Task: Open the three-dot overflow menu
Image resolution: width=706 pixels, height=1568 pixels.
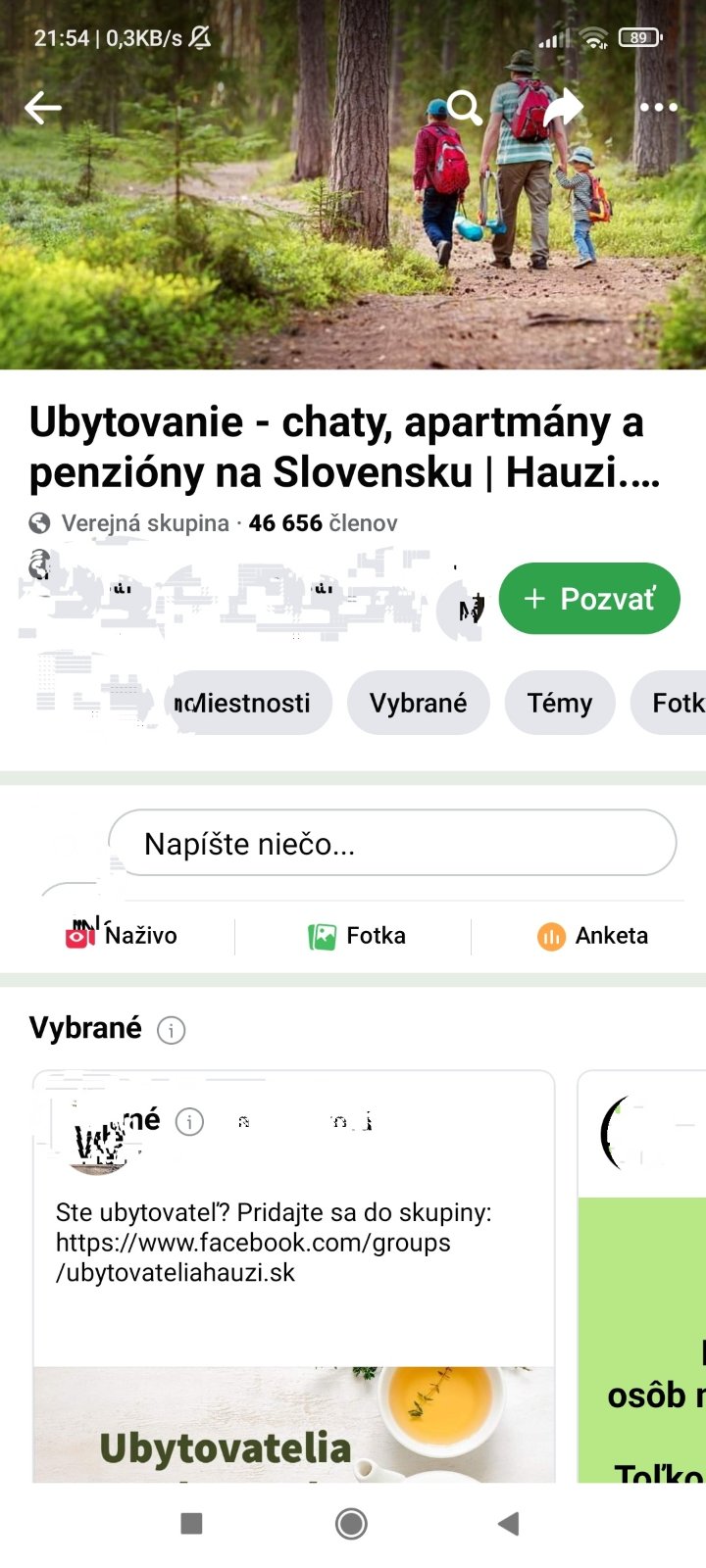Action: pos(658,107)
